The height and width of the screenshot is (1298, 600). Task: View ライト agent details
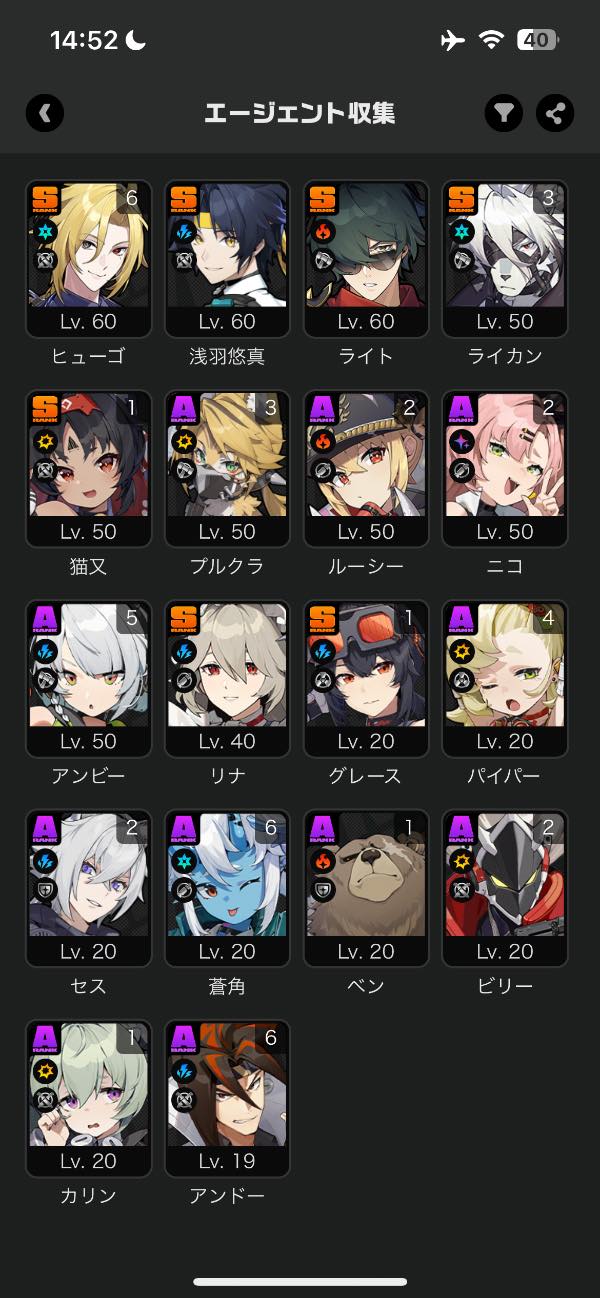(x=366, y=258)
